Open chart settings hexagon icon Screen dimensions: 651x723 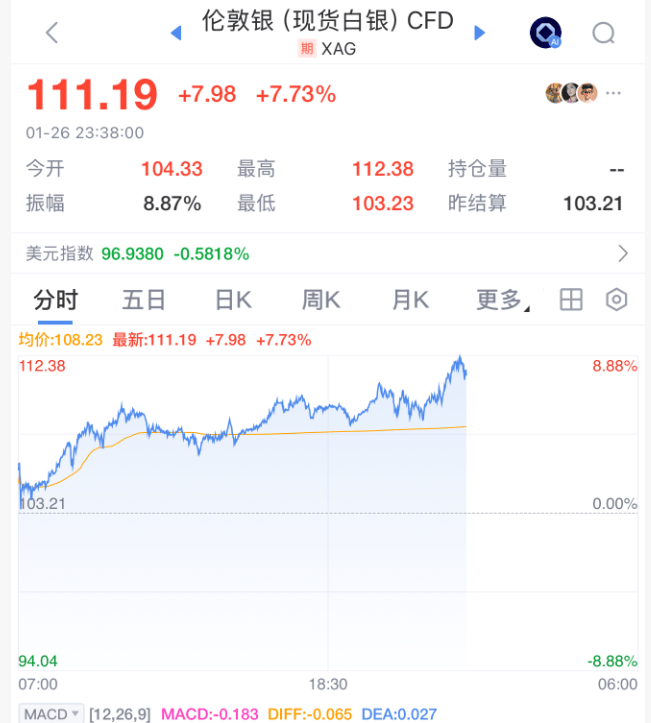(x=617, y=300)
